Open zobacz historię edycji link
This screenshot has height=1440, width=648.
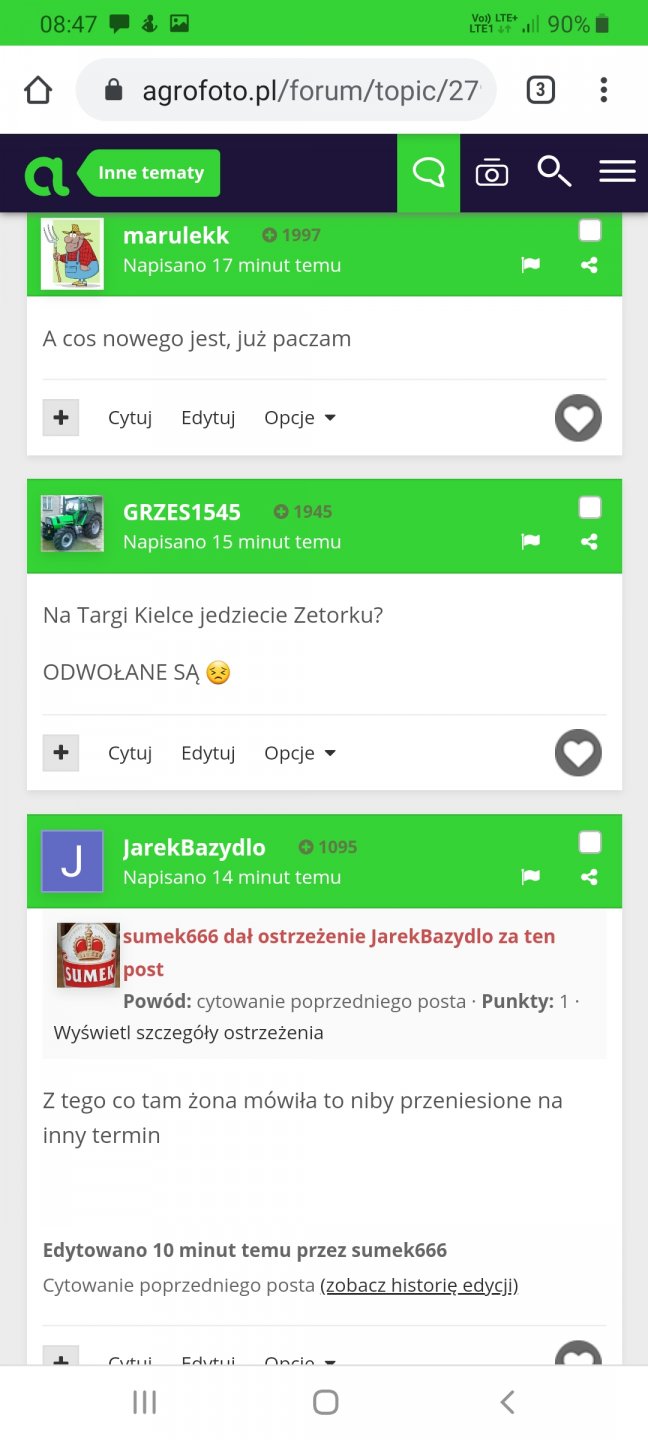(419, 1285)
